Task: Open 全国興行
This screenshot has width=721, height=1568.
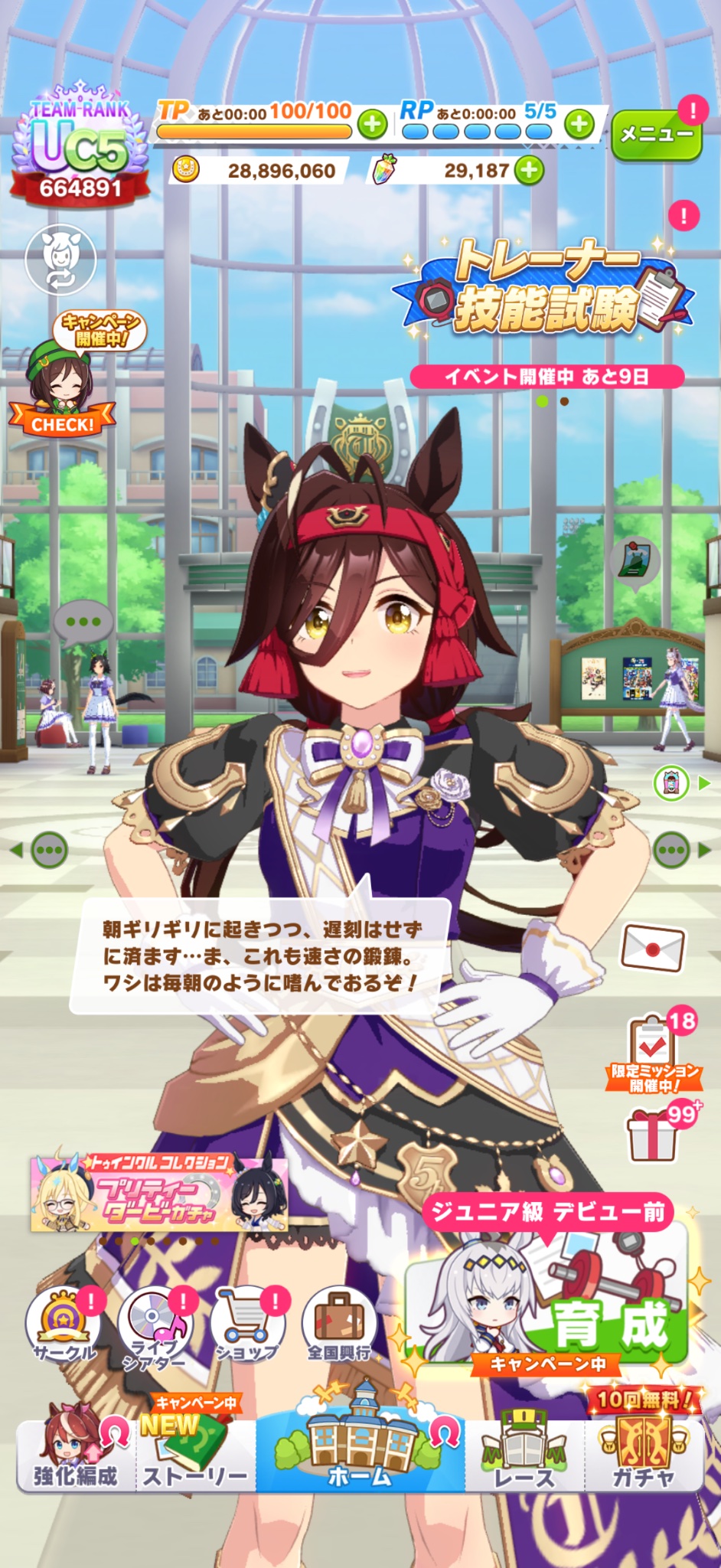Action: click(339, 1325)
